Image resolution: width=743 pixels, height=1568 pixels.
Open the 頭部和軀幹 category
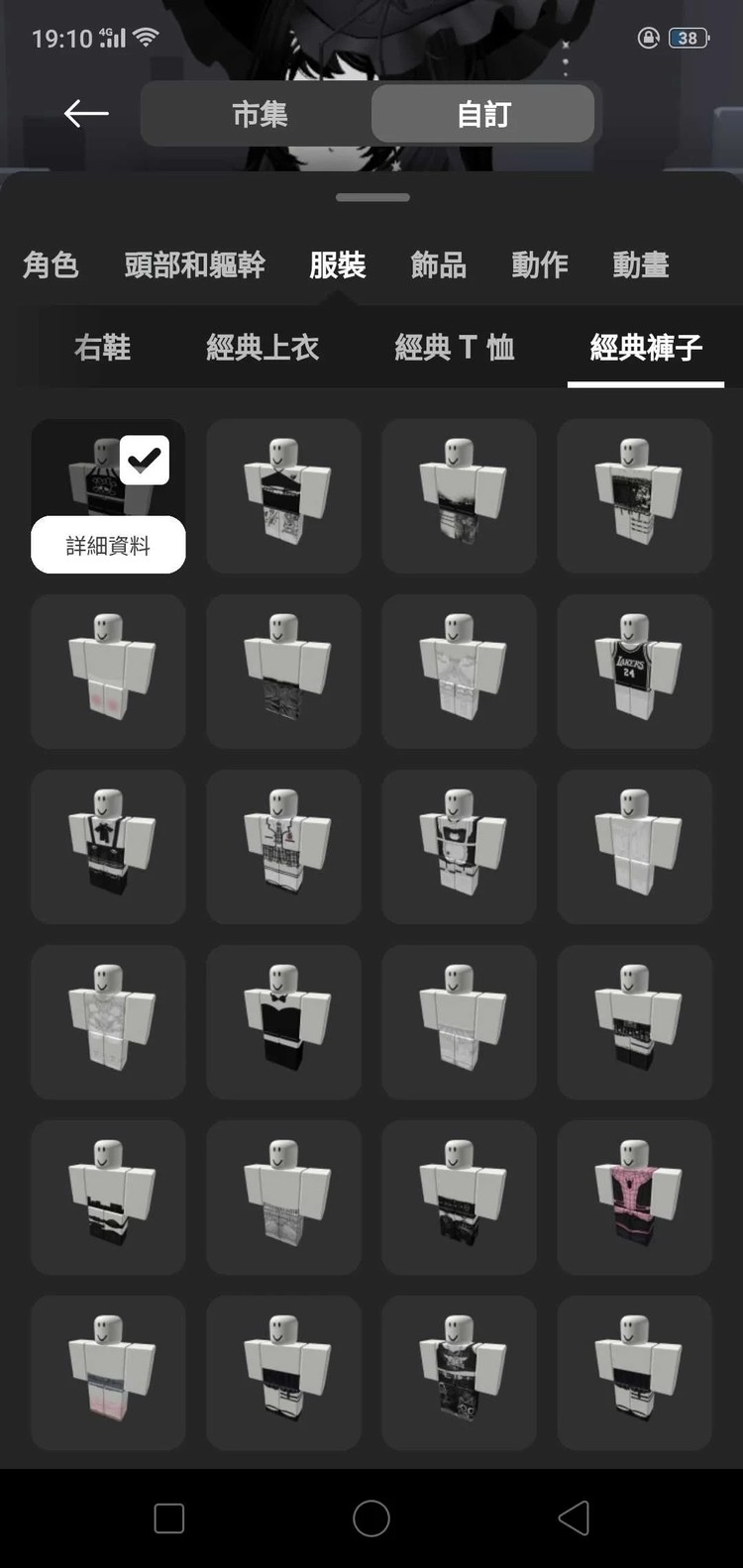(x=194, y=265)
